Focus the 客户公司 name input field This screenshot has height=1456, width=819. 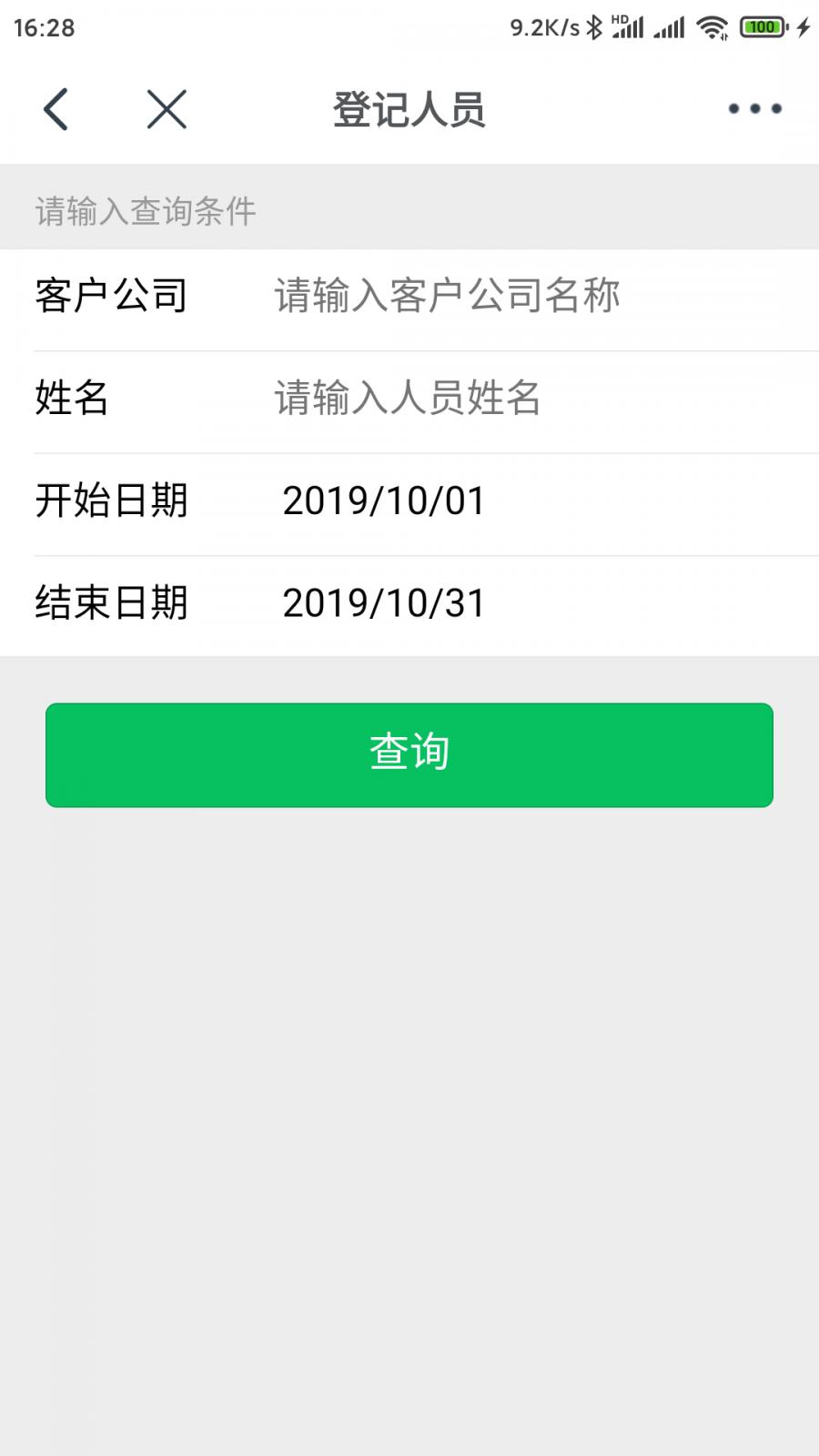(x=528, y=297)
